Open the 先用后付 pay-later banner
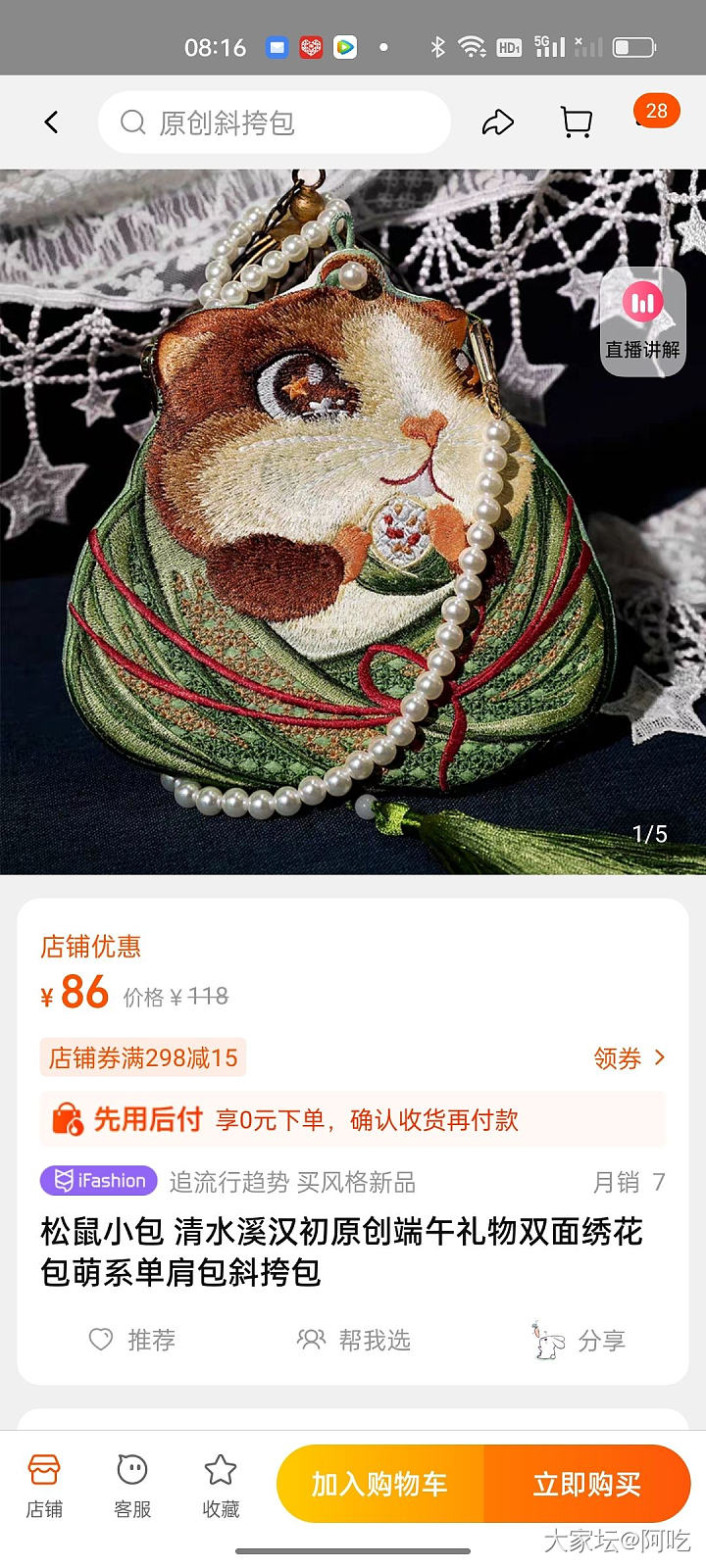This screenshot has height=1568, width=706. pyautogui.click(x=353, y=1119)
